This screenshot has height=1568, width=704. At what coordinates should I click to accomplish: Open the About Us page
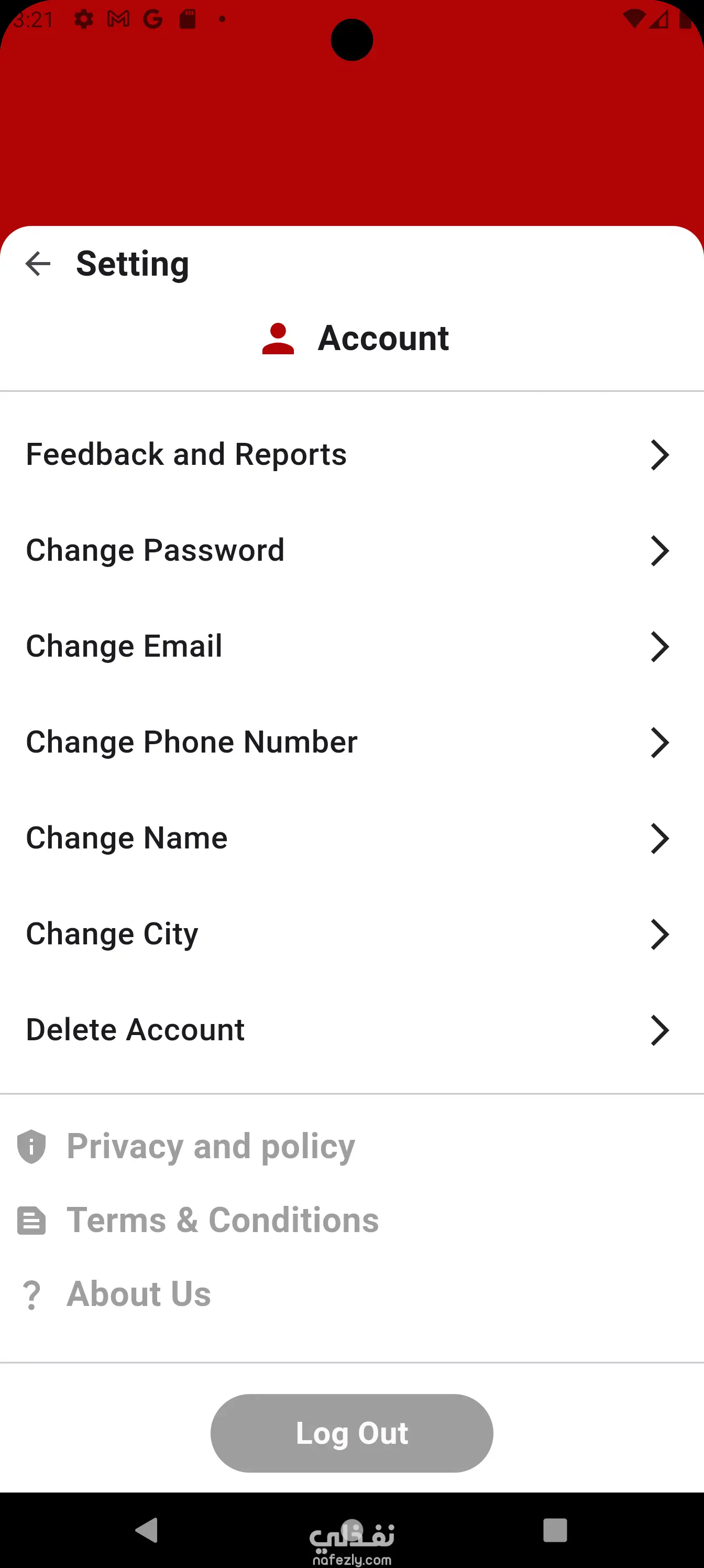(x=139, y=1293)
